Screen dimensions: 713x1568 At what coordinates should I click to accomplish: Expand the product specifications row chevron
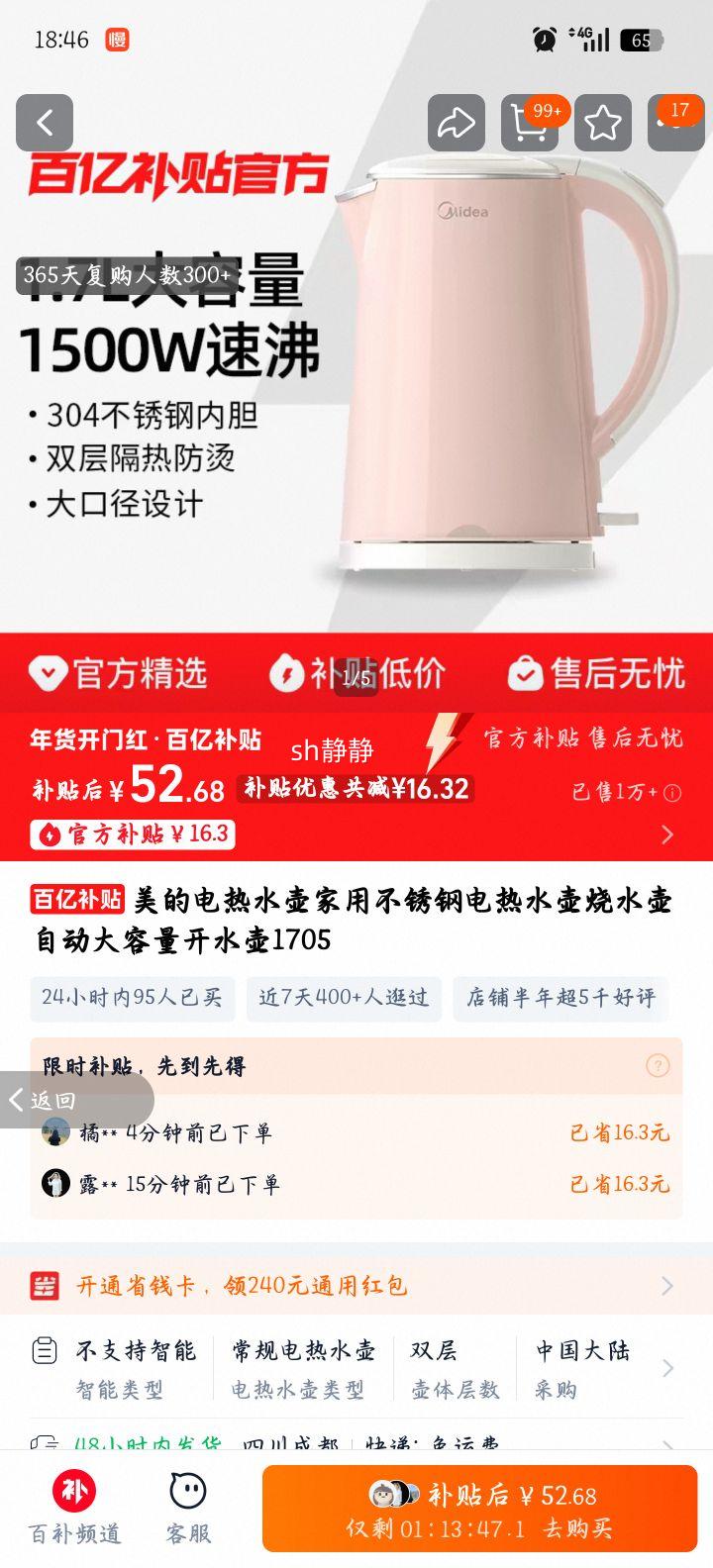tap(669, 1368)
